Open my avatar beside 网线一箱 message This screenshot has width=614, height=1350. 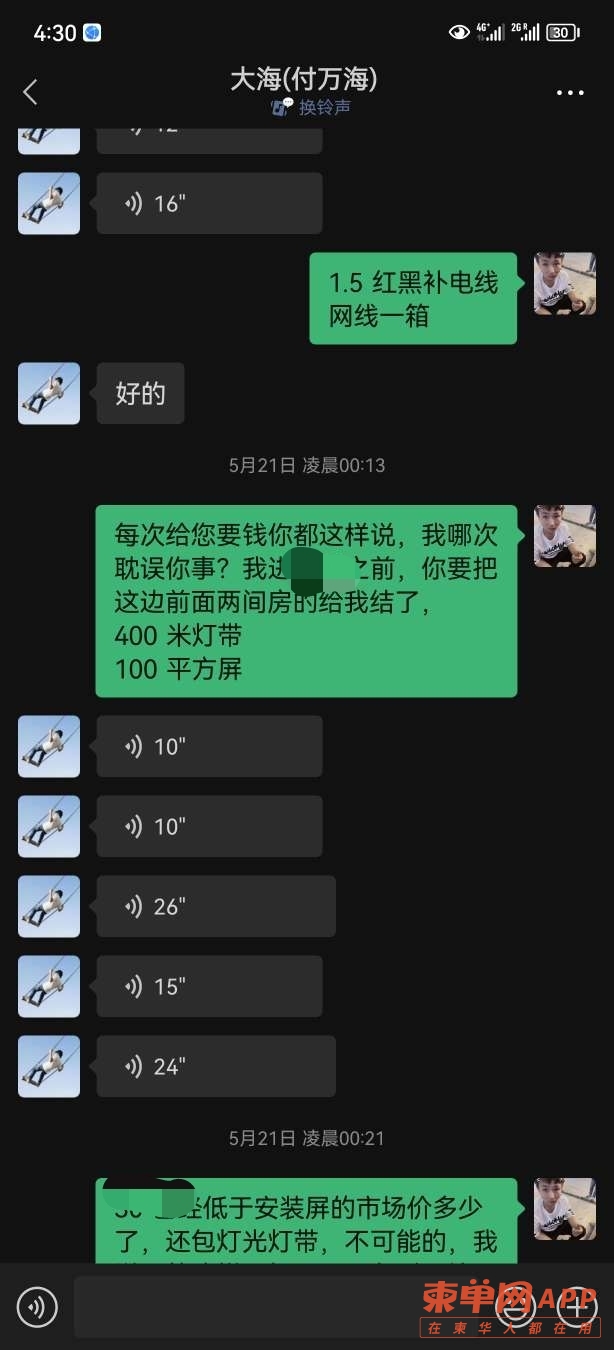click(565, 284)
